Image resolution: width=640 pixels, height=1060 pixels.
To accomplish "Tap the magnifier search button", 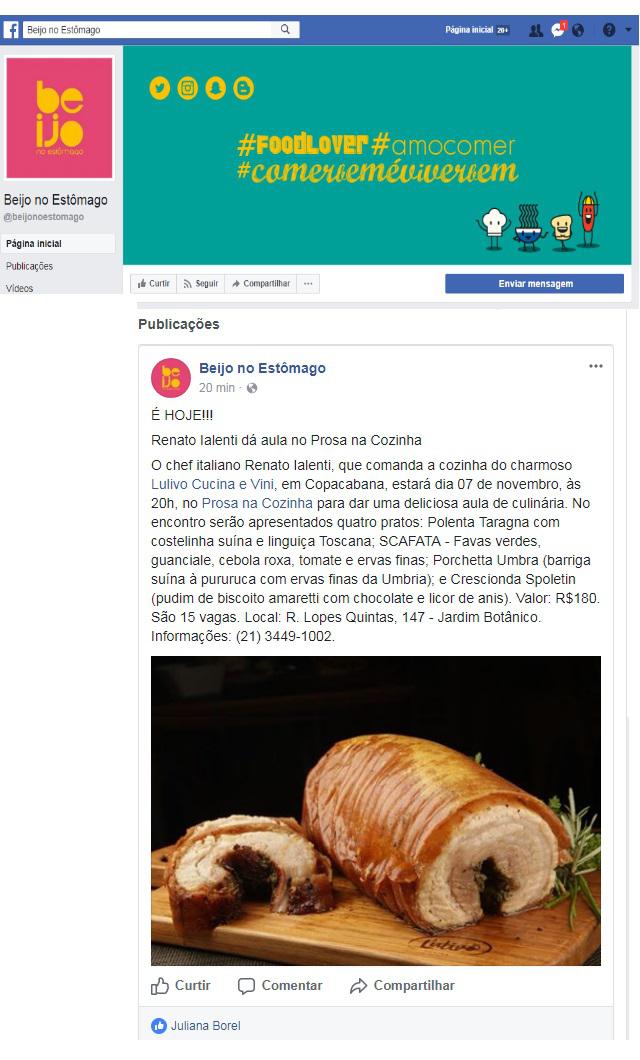I will (x=286, y=30).
